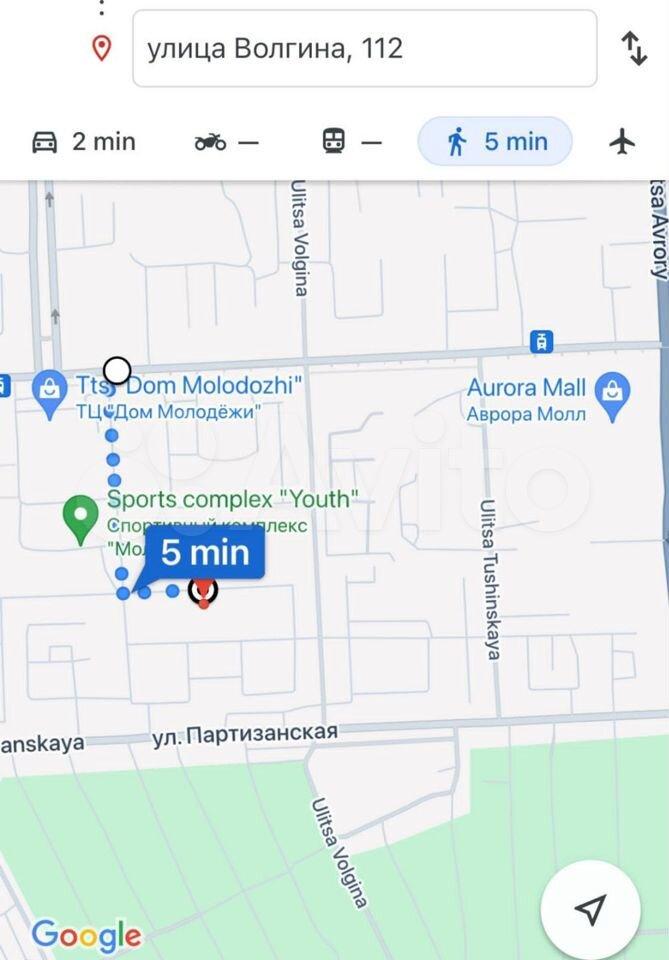Edit the destination field улица Волгина, 112

point(365,48)
